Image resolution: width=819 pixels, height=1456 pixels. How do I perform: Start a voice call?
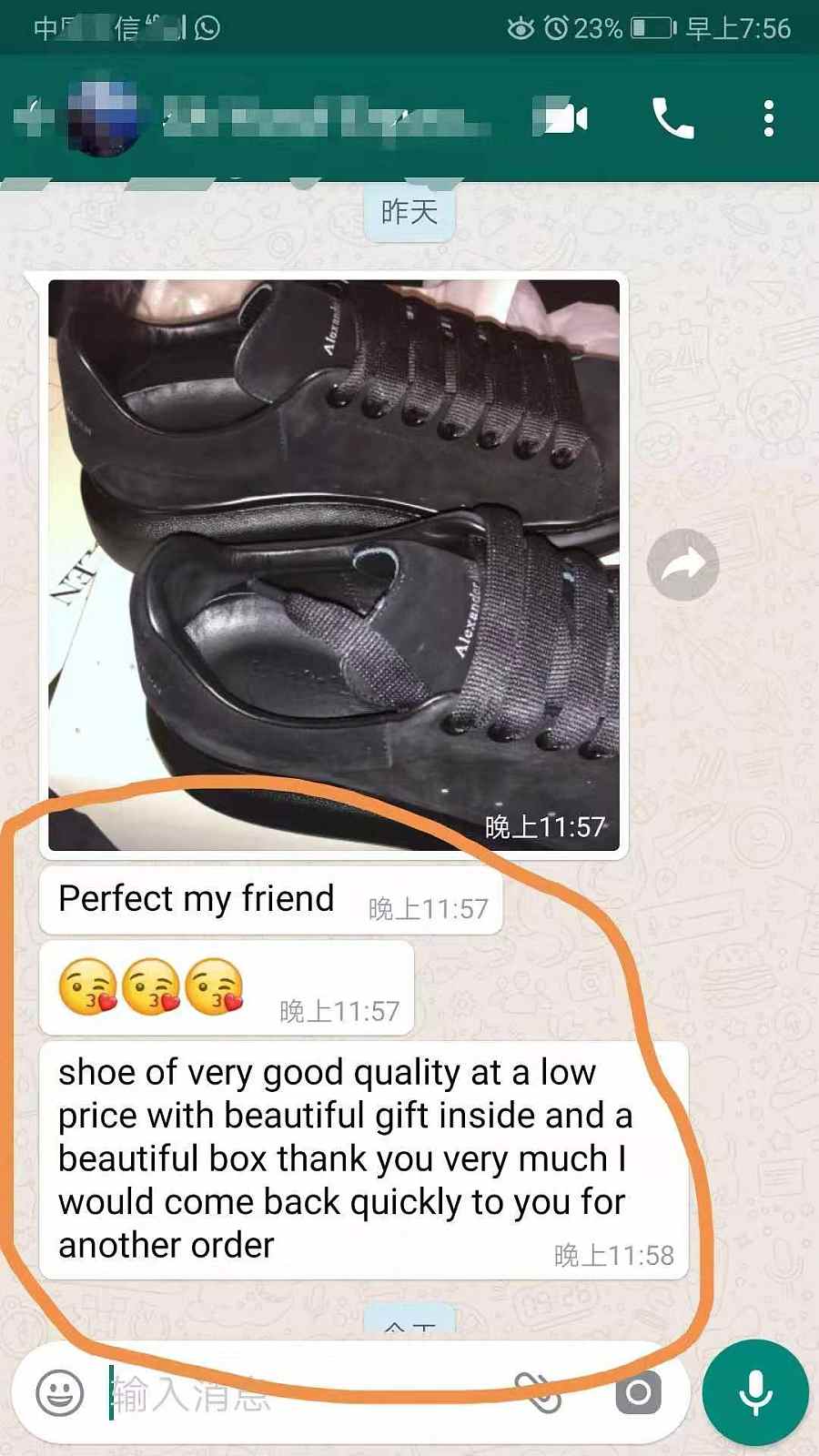(672, 118)
